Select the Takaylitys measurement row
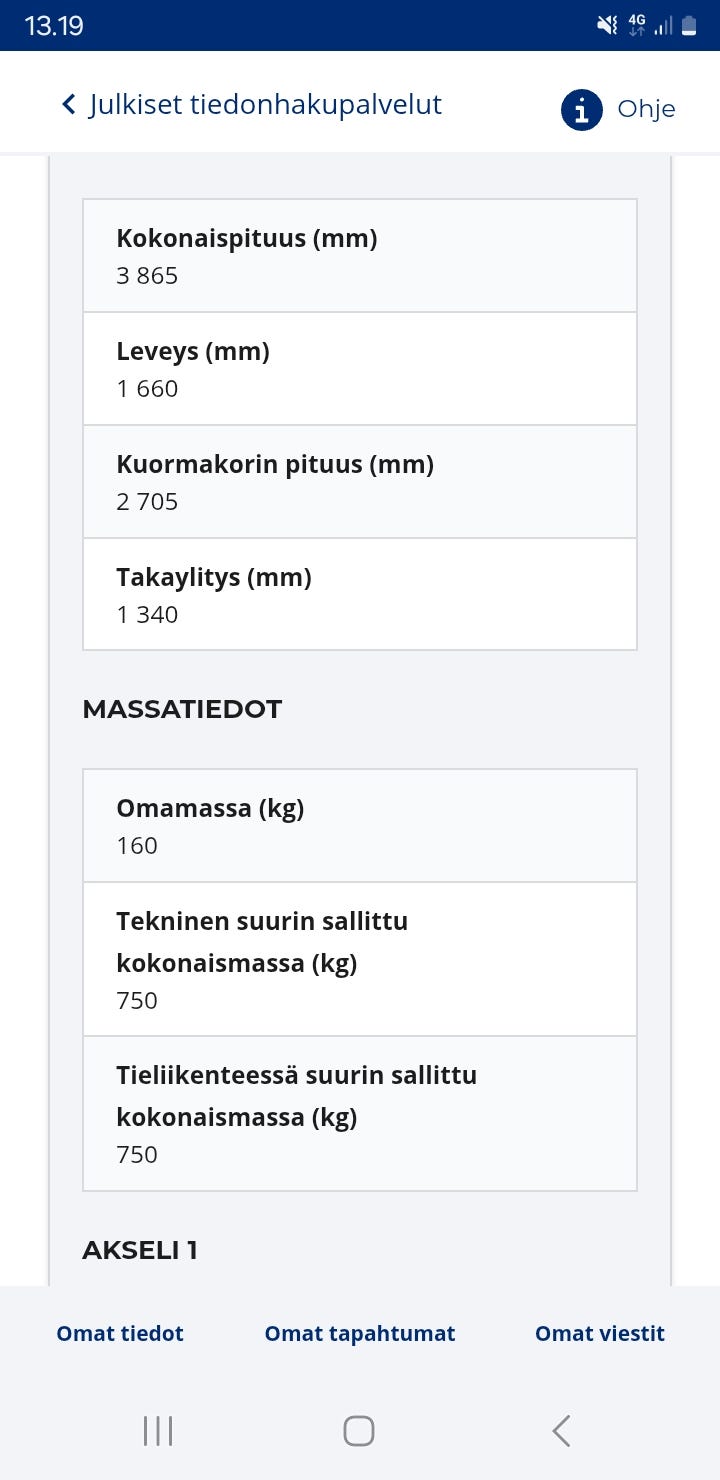 click(359, 594)
